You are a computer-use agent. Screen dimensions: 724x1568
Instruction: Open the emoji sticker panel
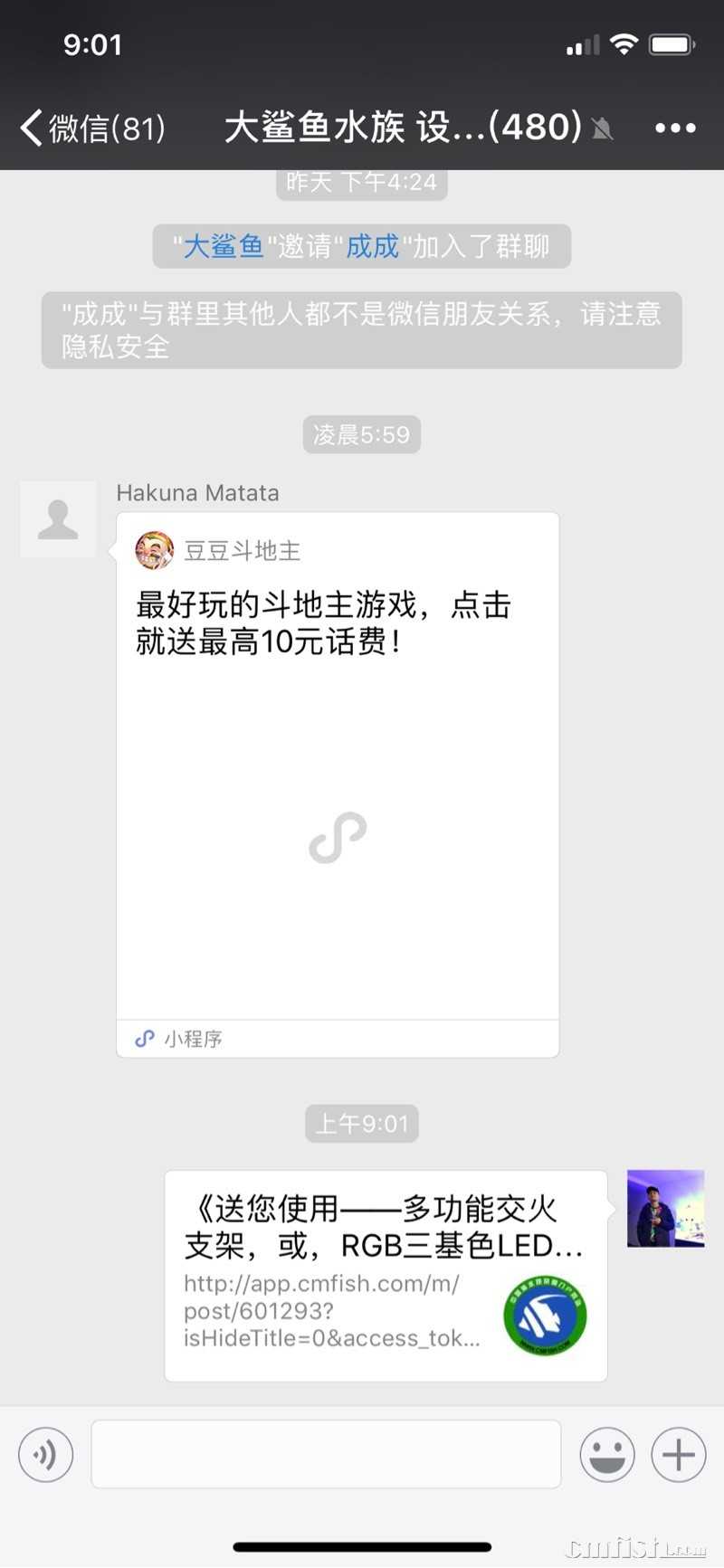(x=606, y=1455)
